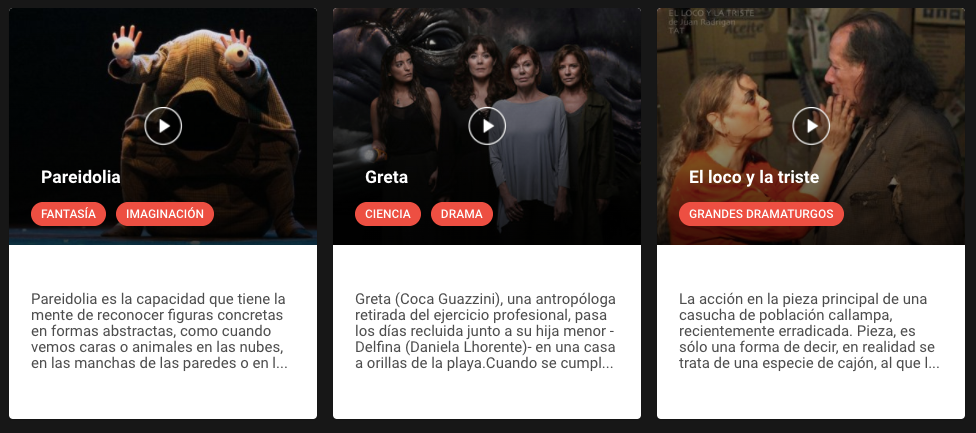The width and height of the screenshot is (976, 433).
Task: Filter by the CIENCIA chip
Action: [388, 214]
